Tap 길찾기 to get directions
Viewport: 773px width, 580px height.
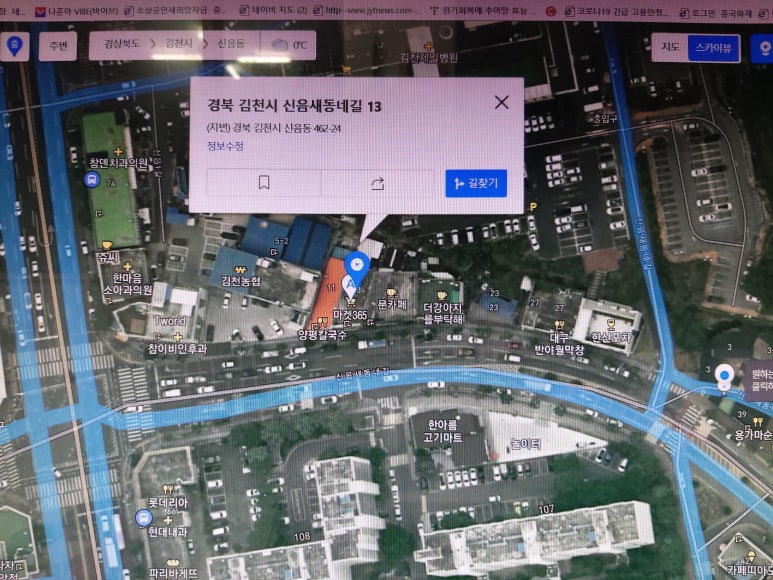[x=476, y=183]
